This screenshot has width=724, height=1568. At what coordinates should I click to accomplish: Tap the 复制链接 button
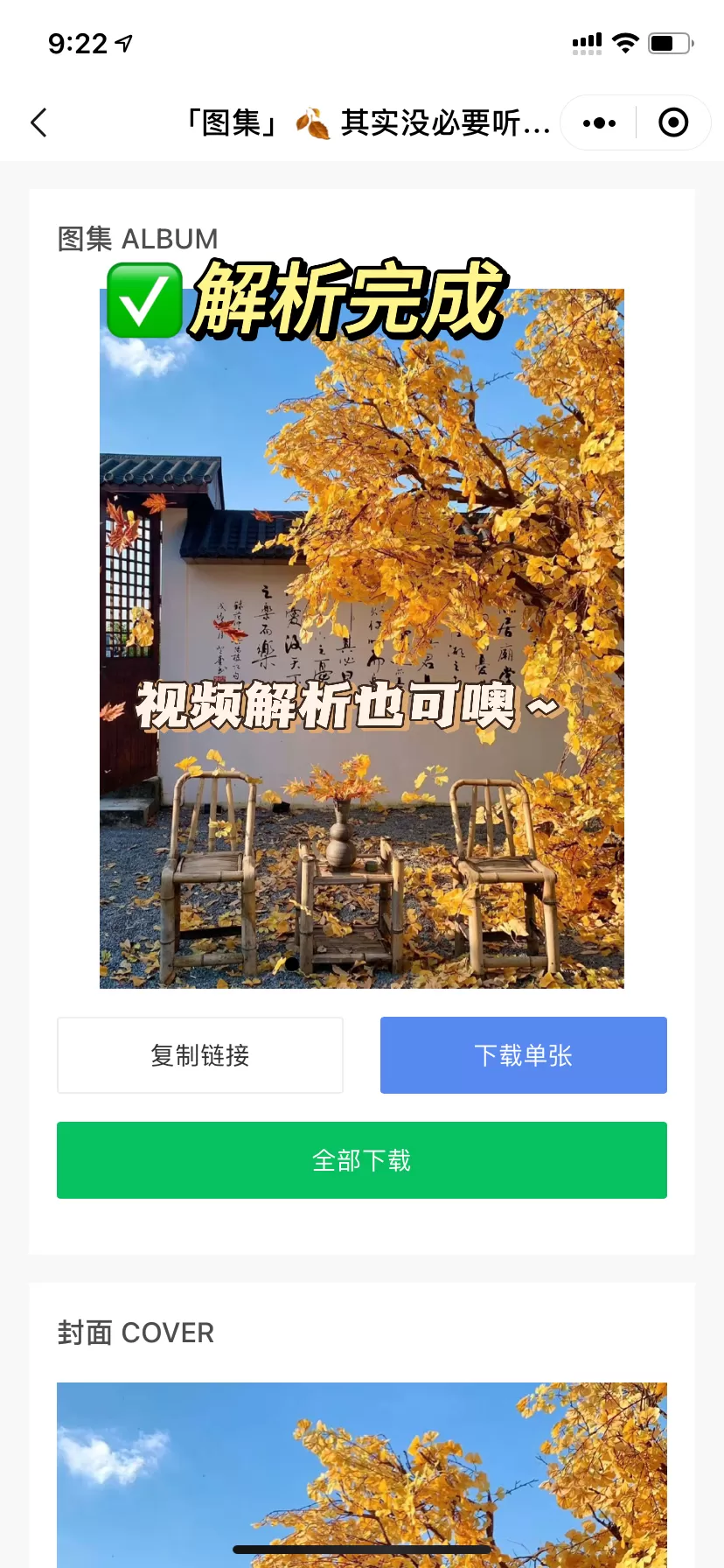pos(200,1055)
